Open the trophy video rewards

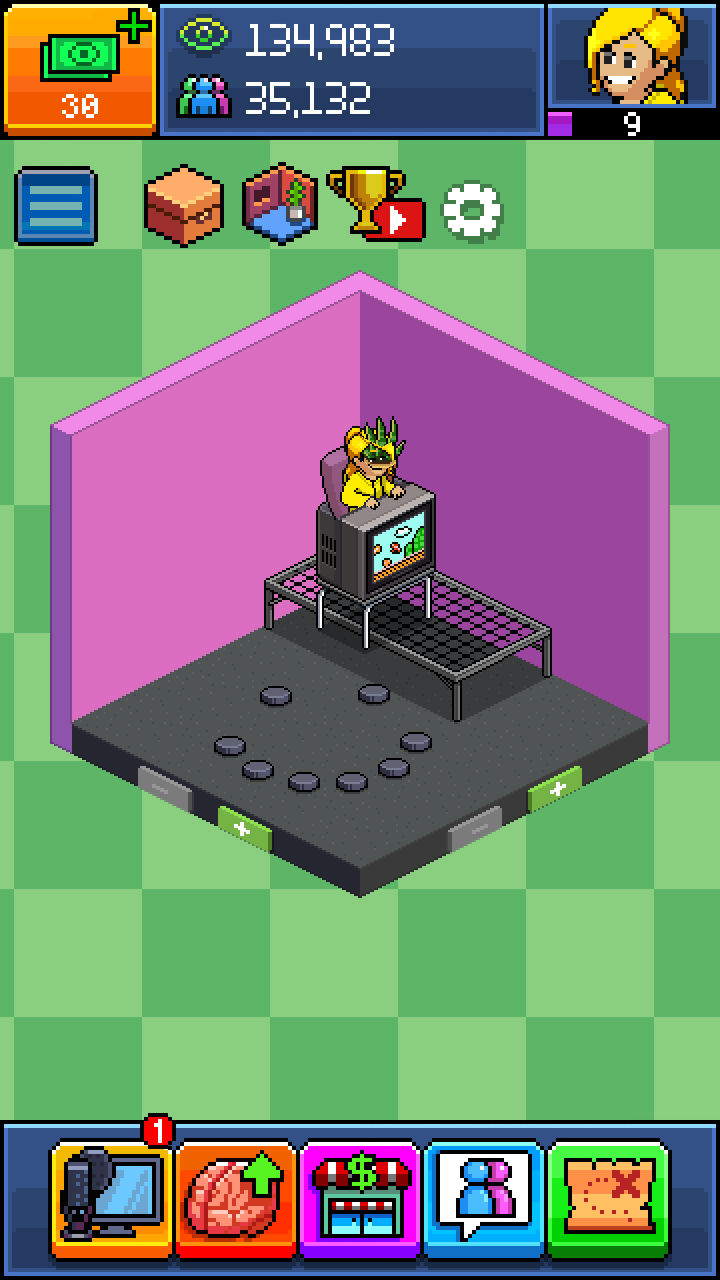click(375, 205)
